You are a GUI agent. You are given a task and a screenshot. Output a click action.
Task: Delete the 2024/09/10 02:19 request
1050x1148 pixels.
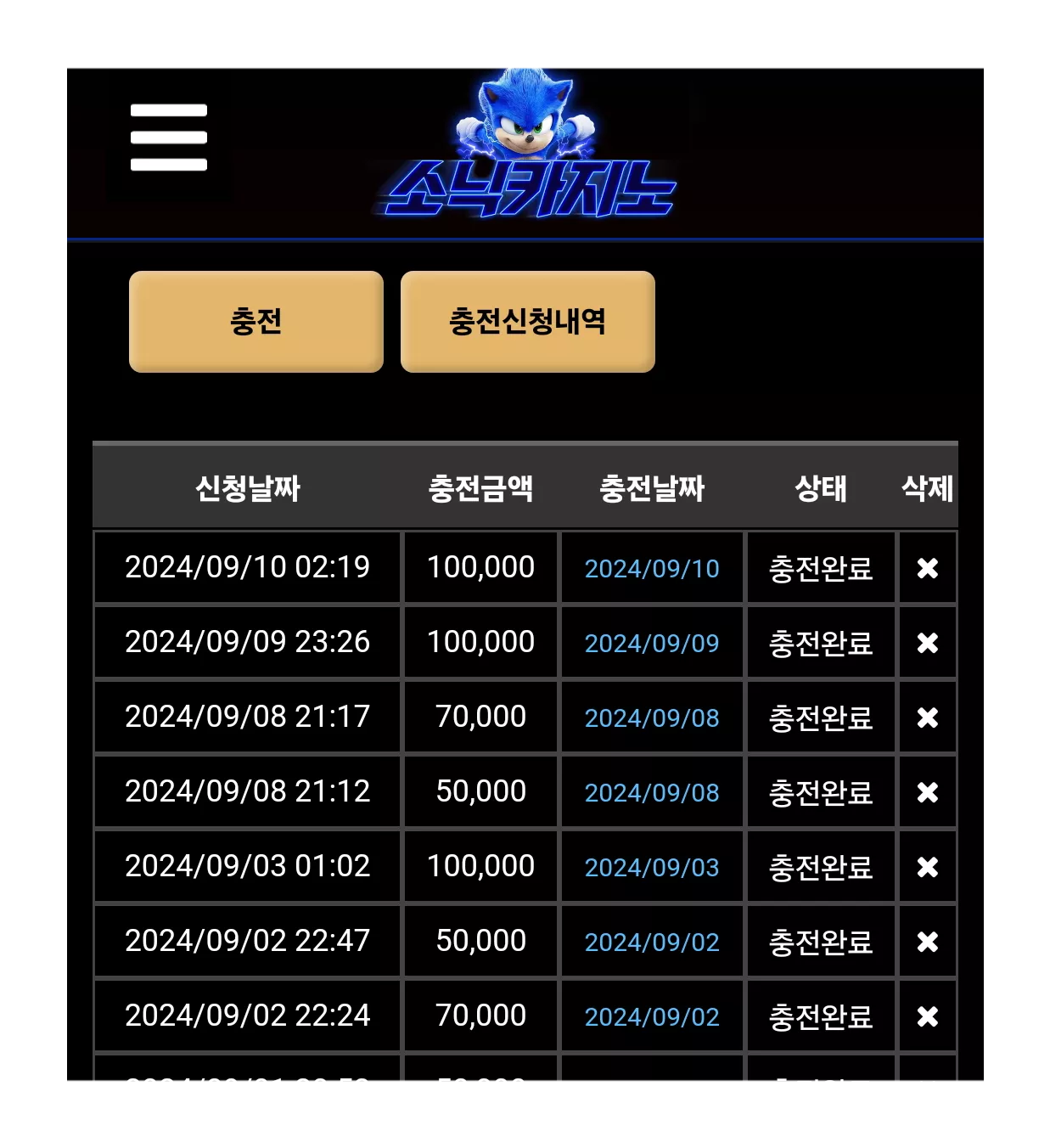[x=928, y=568]
